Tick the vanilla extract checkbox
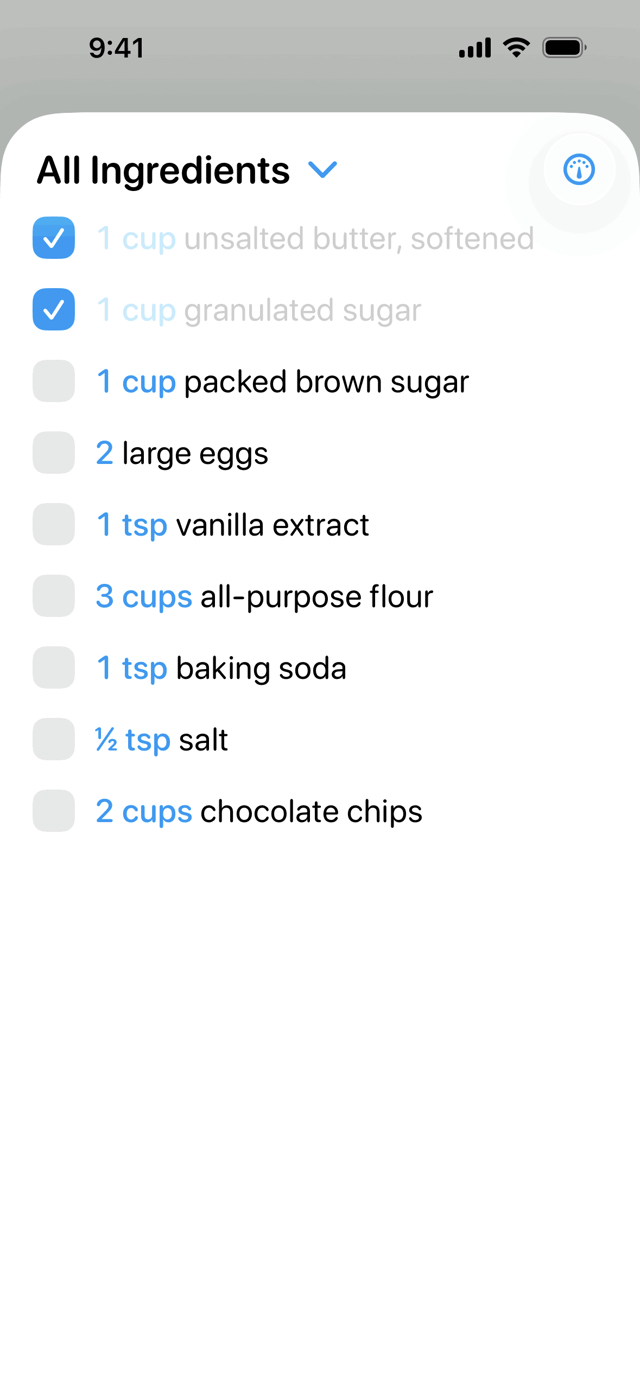The width and height of the screenshot is (640, 1387). 54,525
